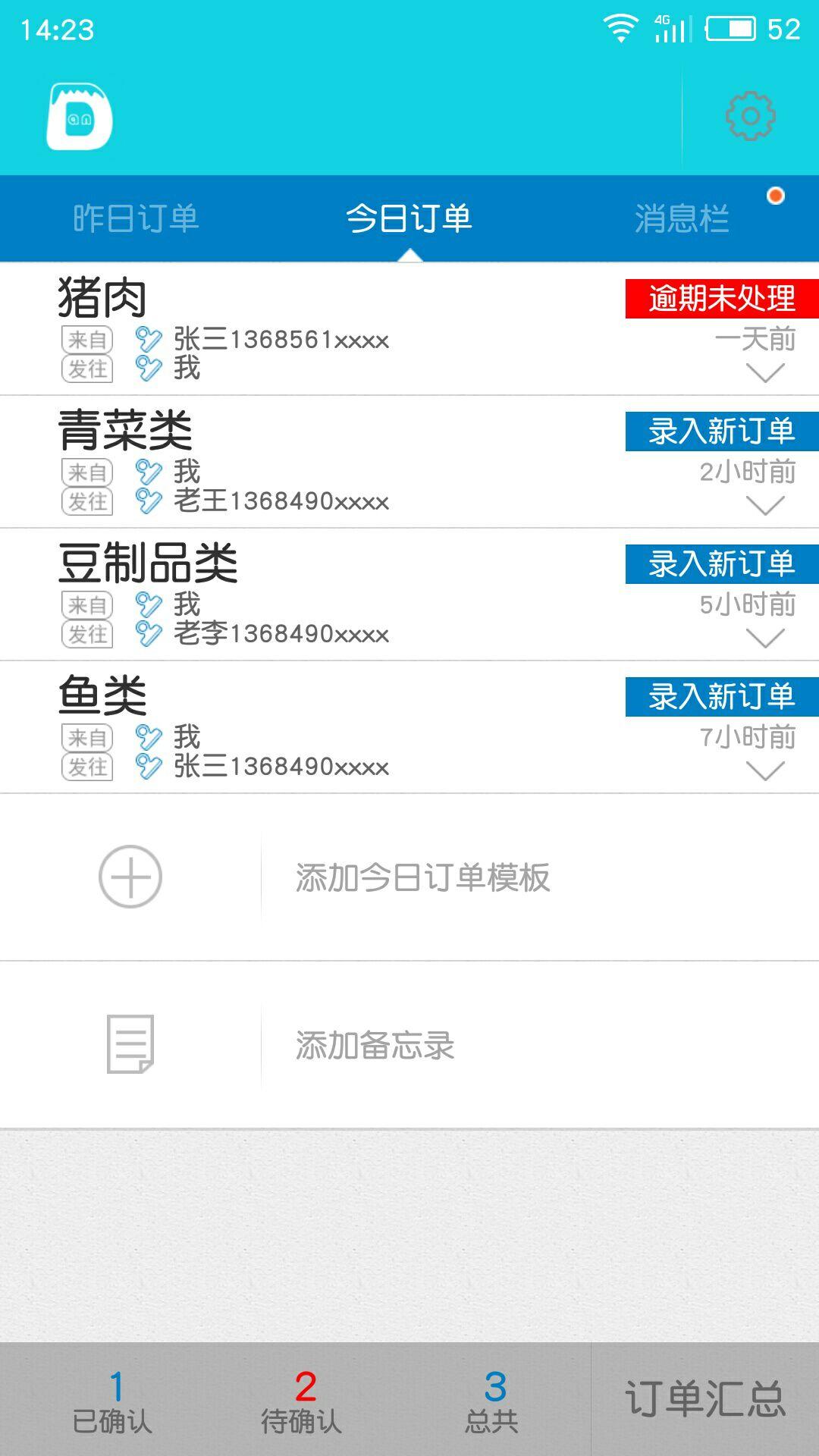Screen dimensions: 819x1456
Task: Switch to the 消息栏 tab
Action: pyautogui.click(x=682, y=218)
